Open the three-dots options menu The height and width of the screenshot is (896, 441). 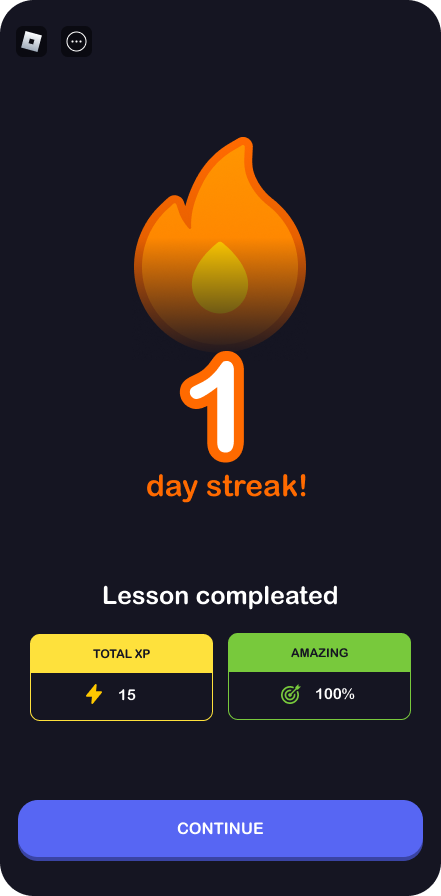pyautogui.click(x=77, y=42)
